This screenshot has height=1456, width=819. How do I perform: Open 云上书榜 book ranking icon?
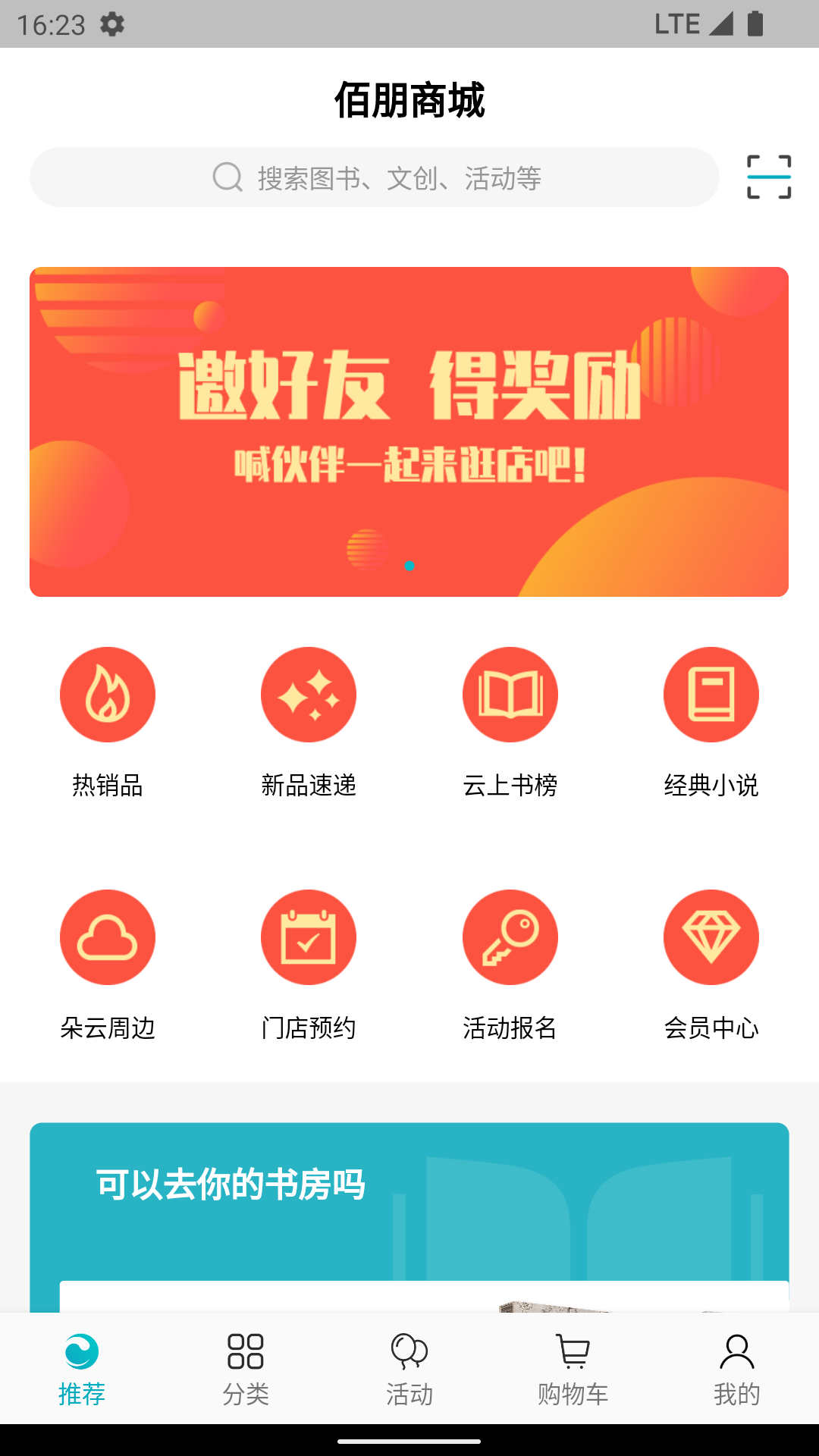(510, 695)
